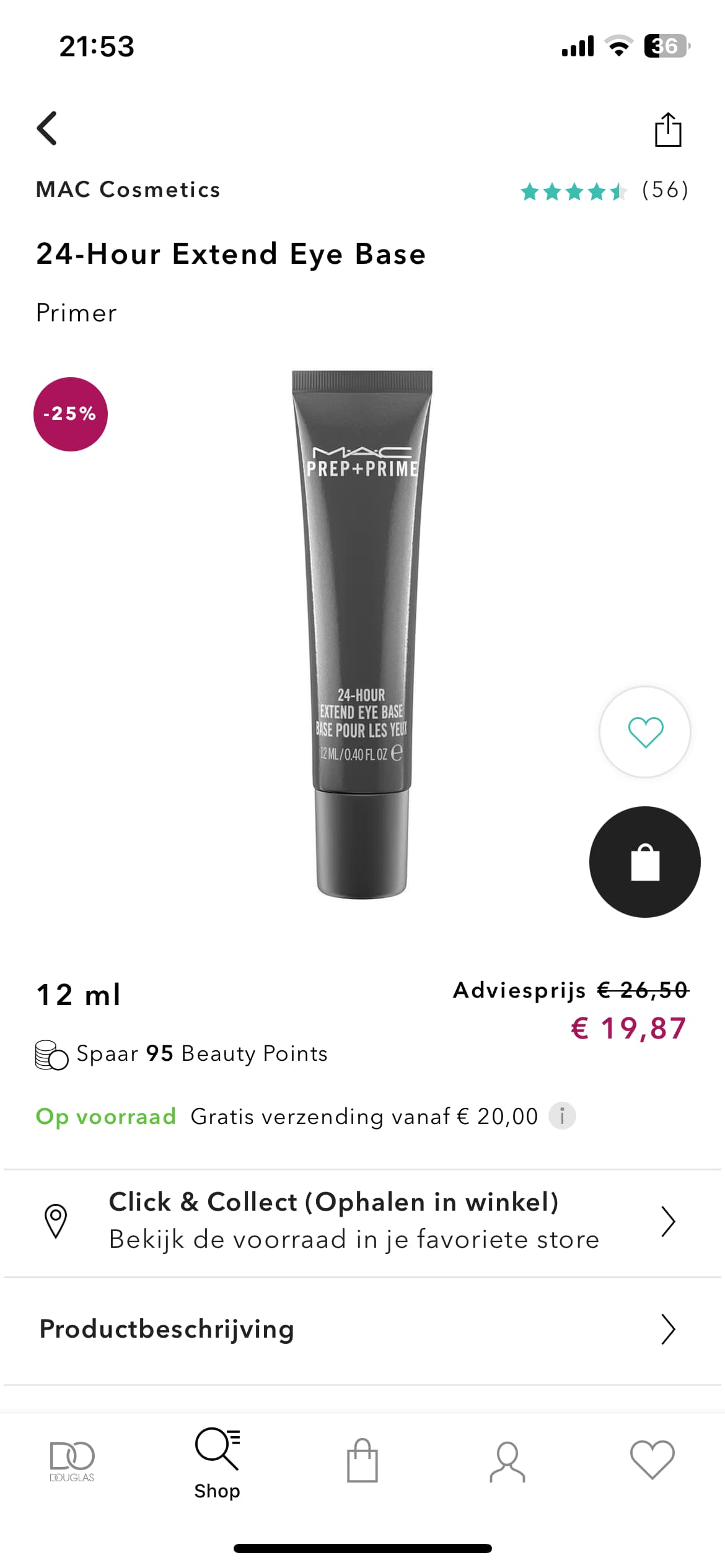Image resolution: width=725 pixels, height=1568 pixels.
Task: Open the shopping bag tab
Action: pos(362,1460)
